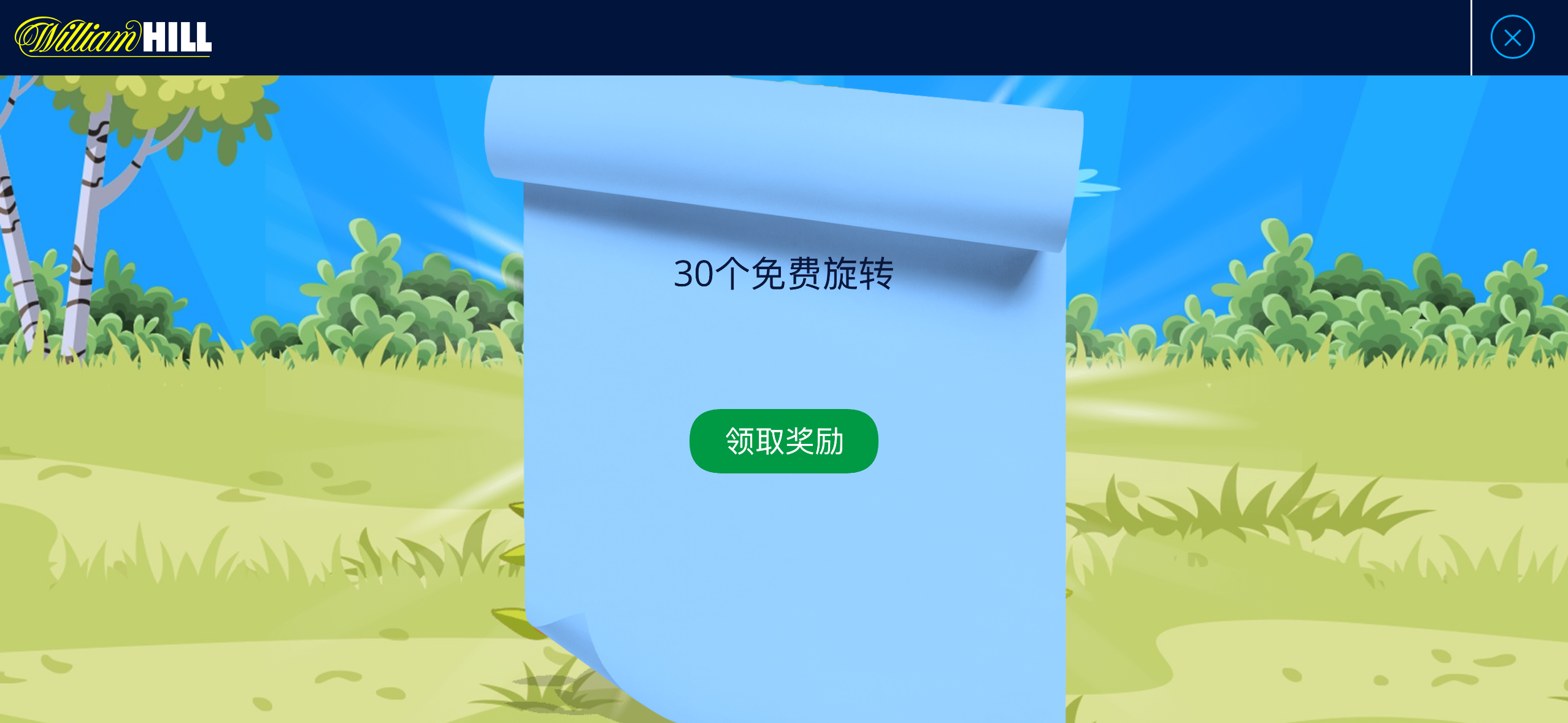This screenshot has height=723, width=1568.
Task: Close the promotion with the X icon
Action: (x=1512, y=37)
